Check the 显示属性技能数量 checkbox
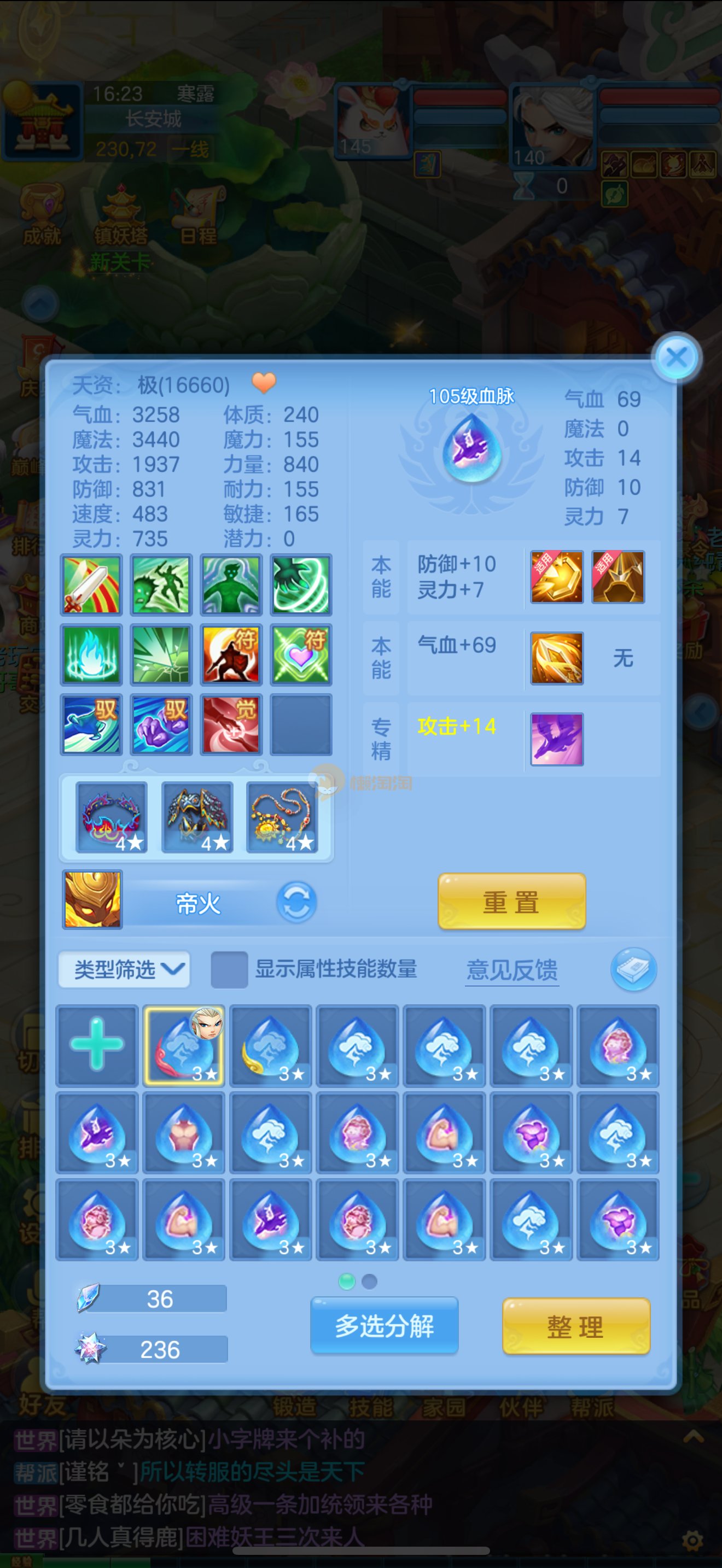This screenshot has height=1568, width=722. [x=228, y=969]
